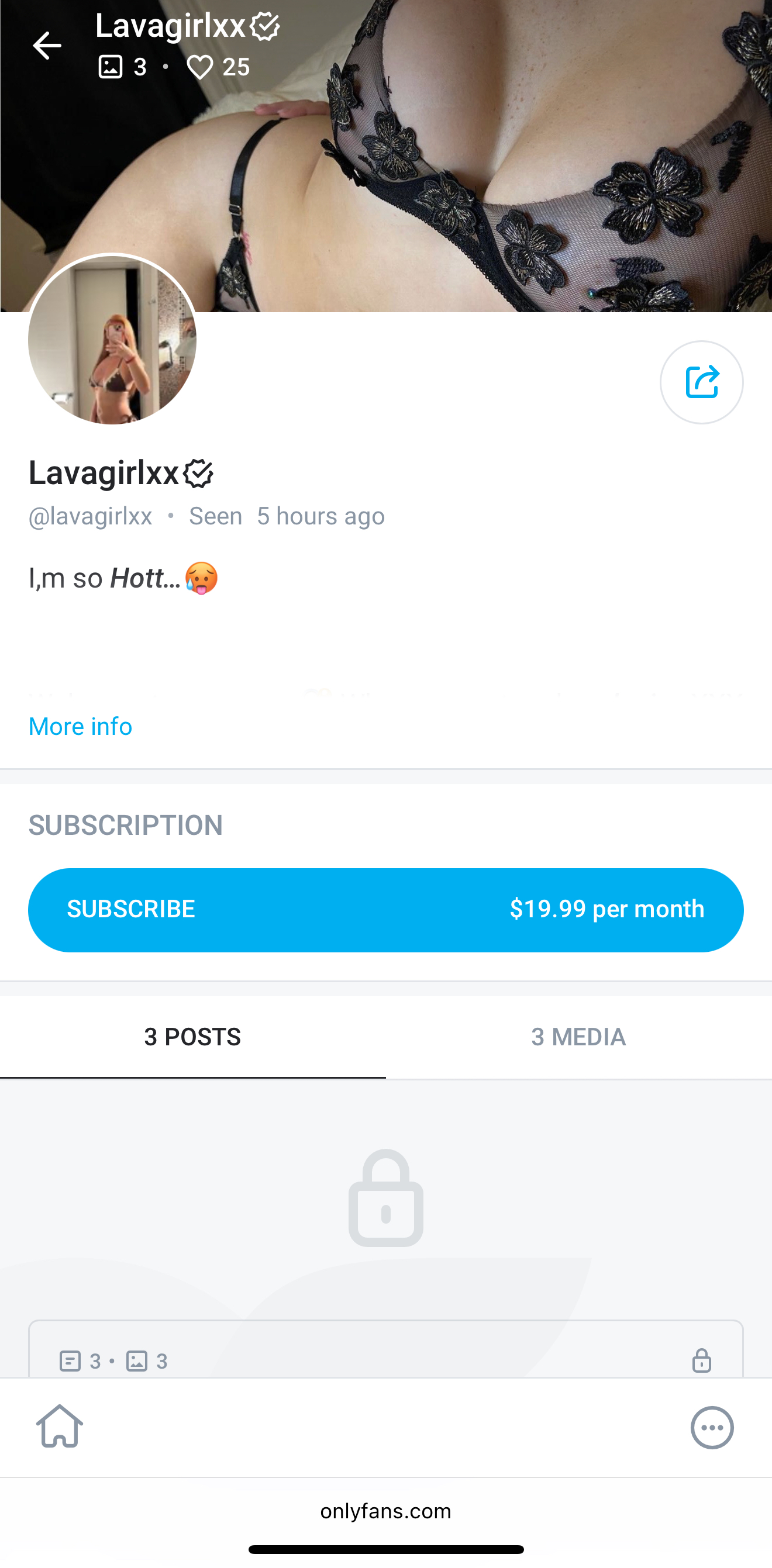Open the more options menu
Image resolution: width=772 pixels, height=1568 pixels.
click(x=712, y=1427)
